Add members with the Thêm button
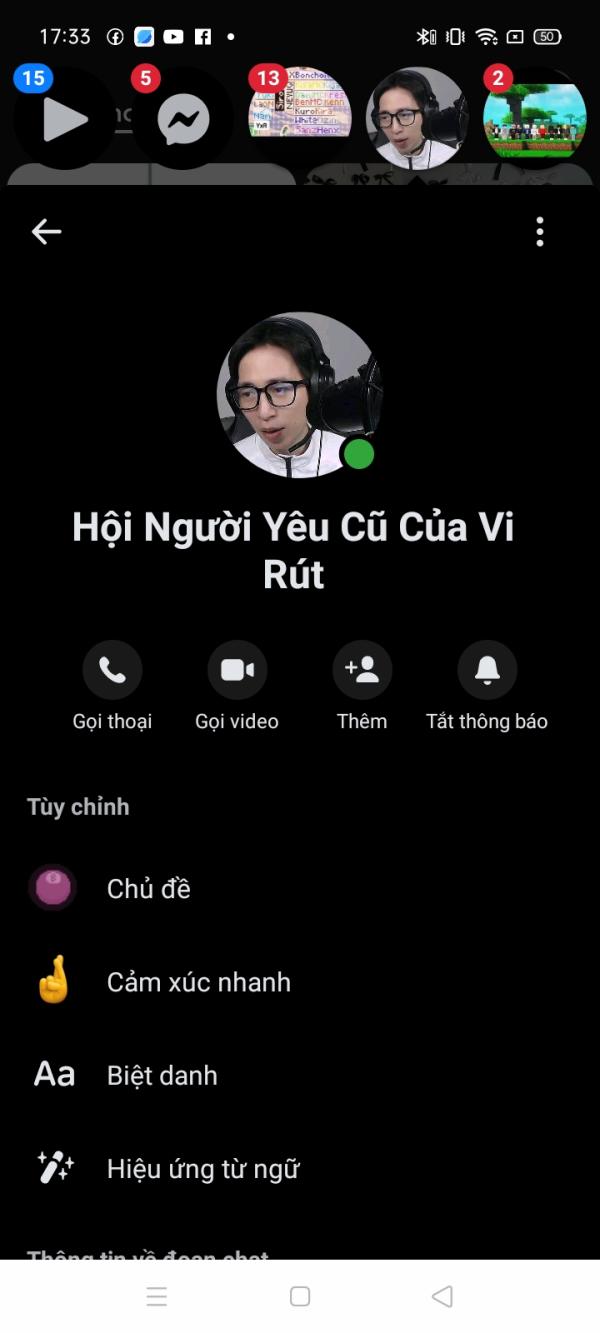This screenshot has height=1333, width=600. pos(362,670)
